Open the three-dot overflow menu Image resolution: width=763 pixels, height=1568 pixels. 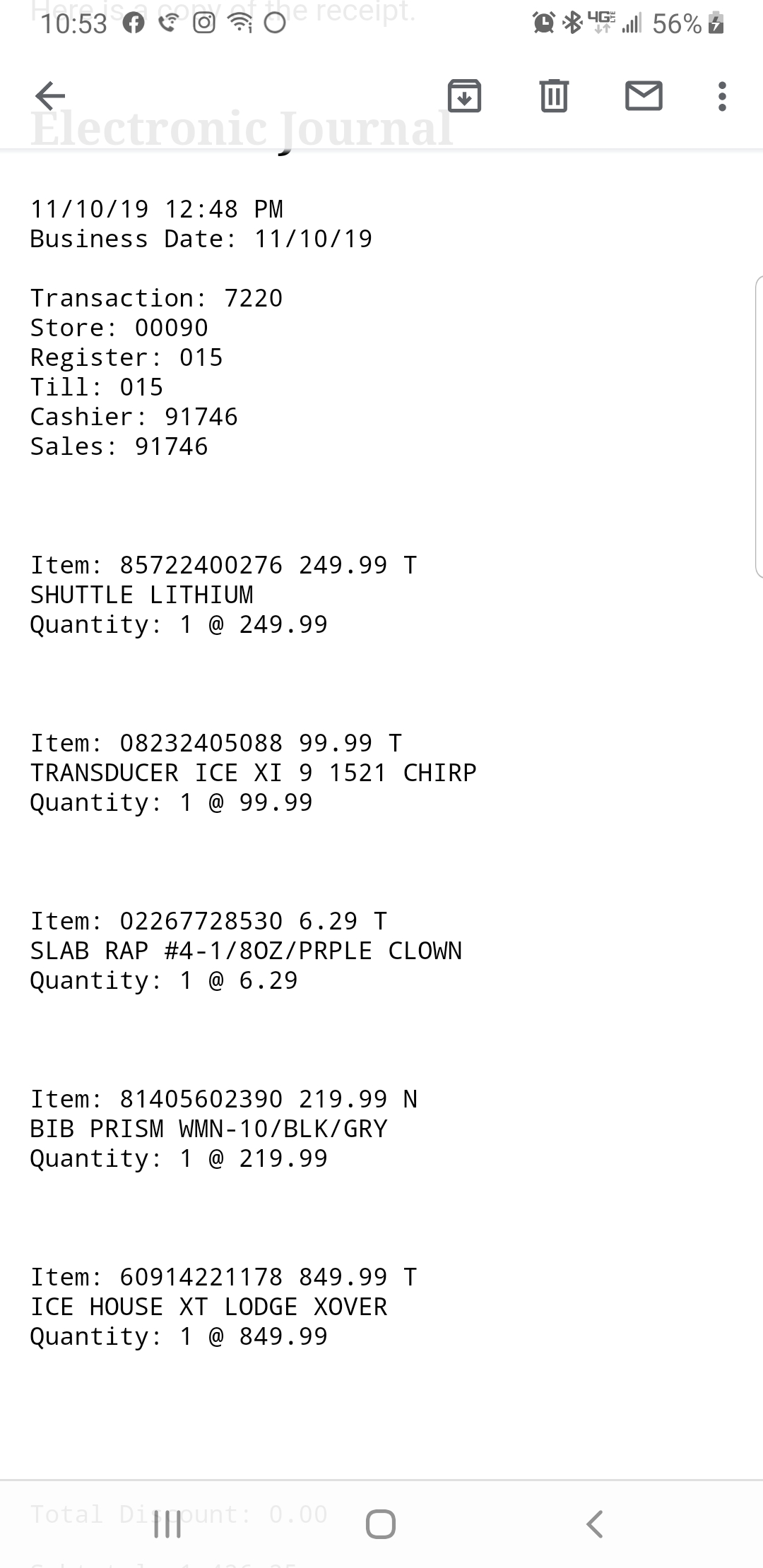(x=722, y=96)
